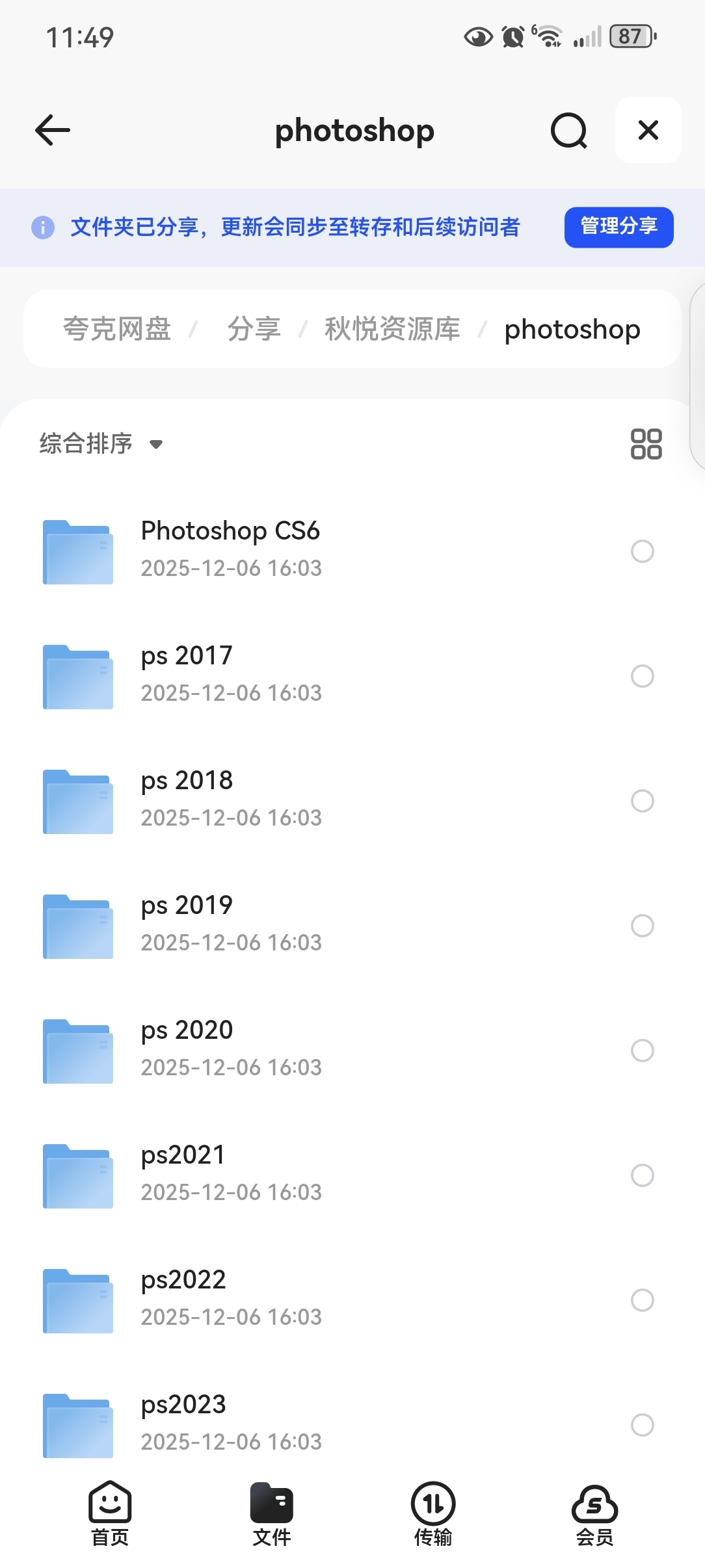Tap the 管理分享 button
The height and width of the screenshot is (1568, 705).
click(618, 227)
